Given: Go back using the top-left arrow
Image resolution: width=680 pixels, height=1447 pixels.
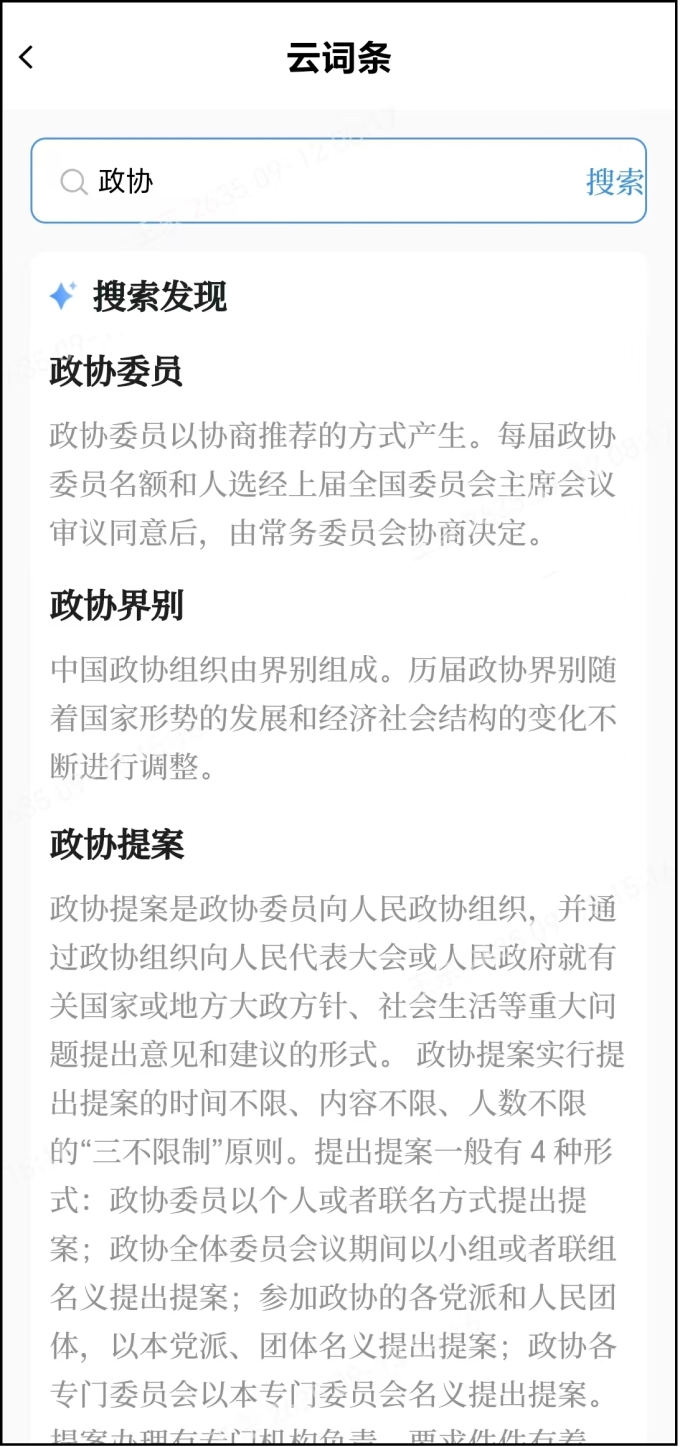Looking at the screenshot, I should click(26, 58).
